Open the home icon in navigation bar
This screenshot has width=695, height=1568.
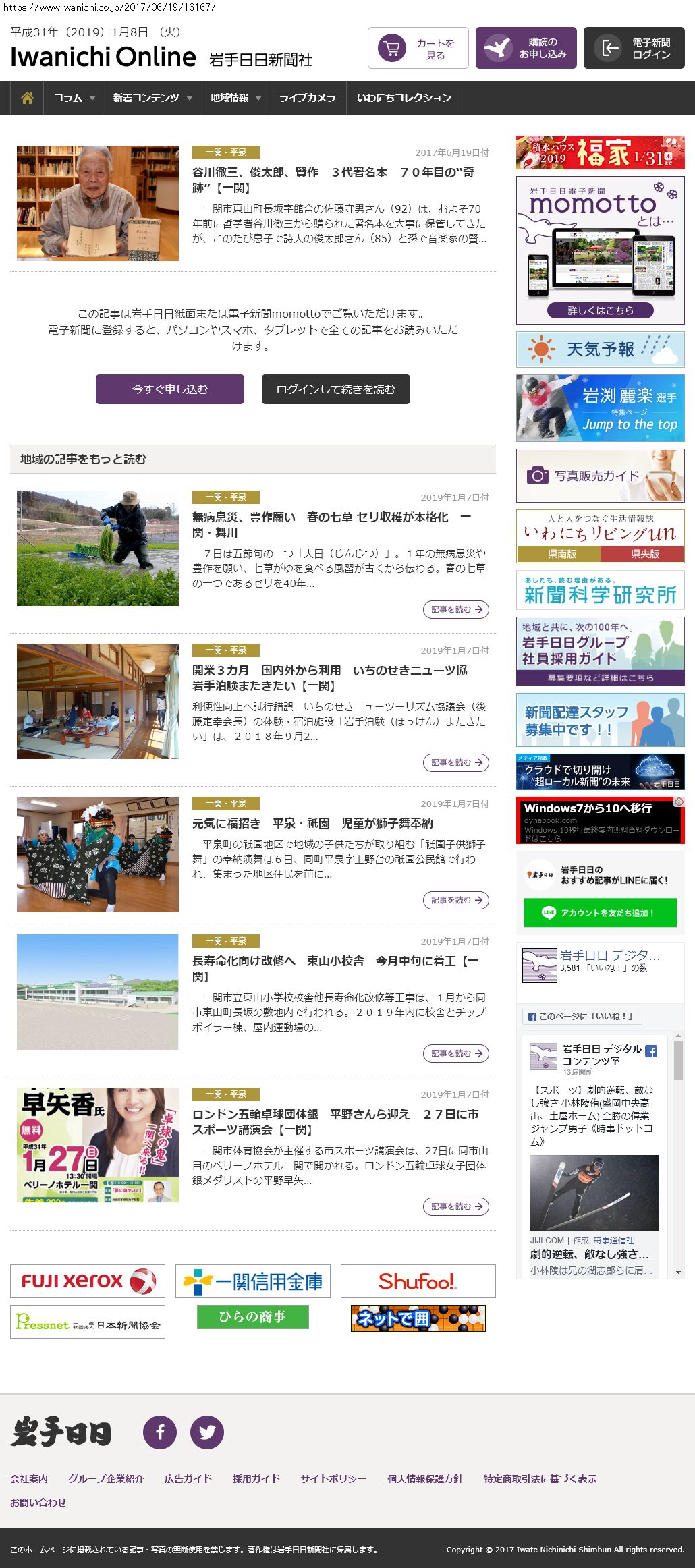point(27,98)
